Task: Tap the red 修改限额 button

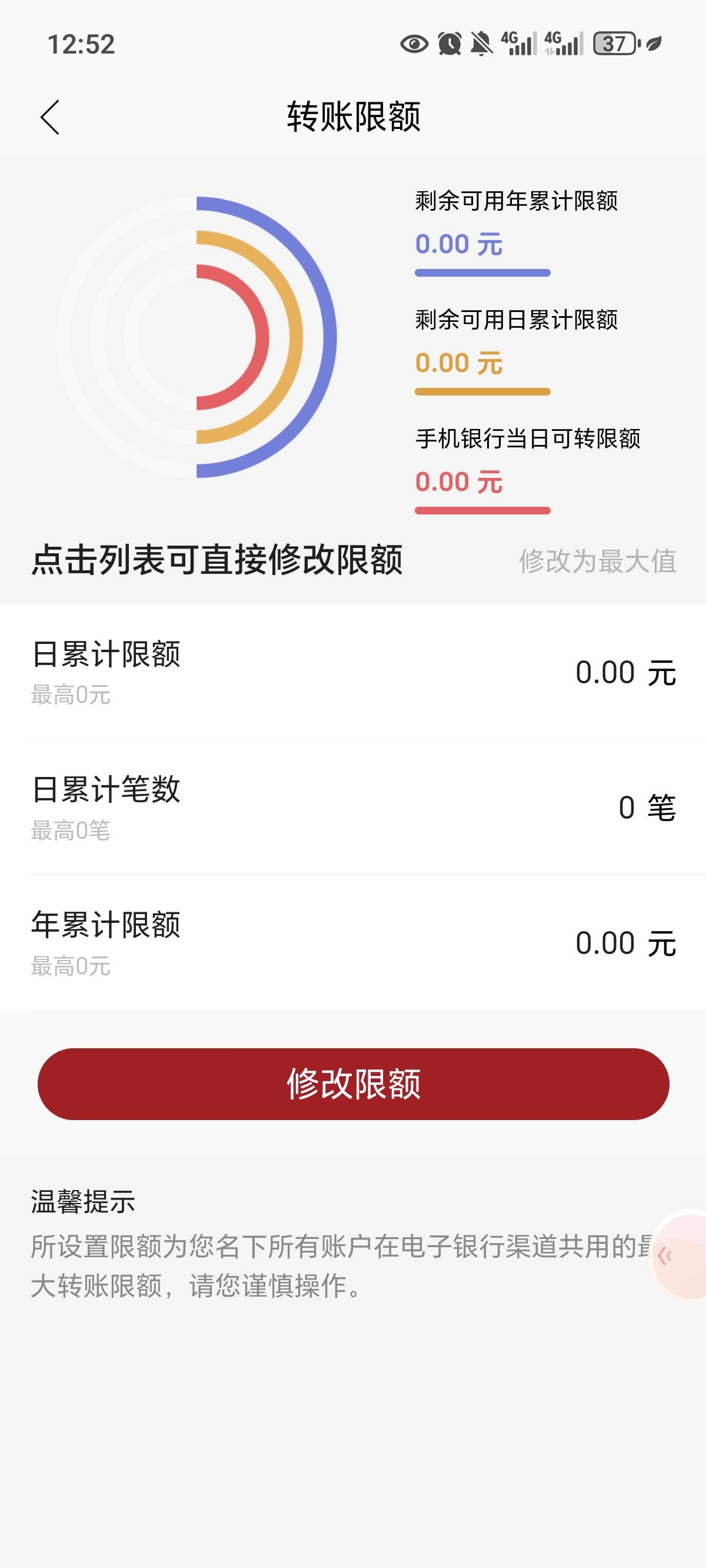Action: (x=353, y=1084)
